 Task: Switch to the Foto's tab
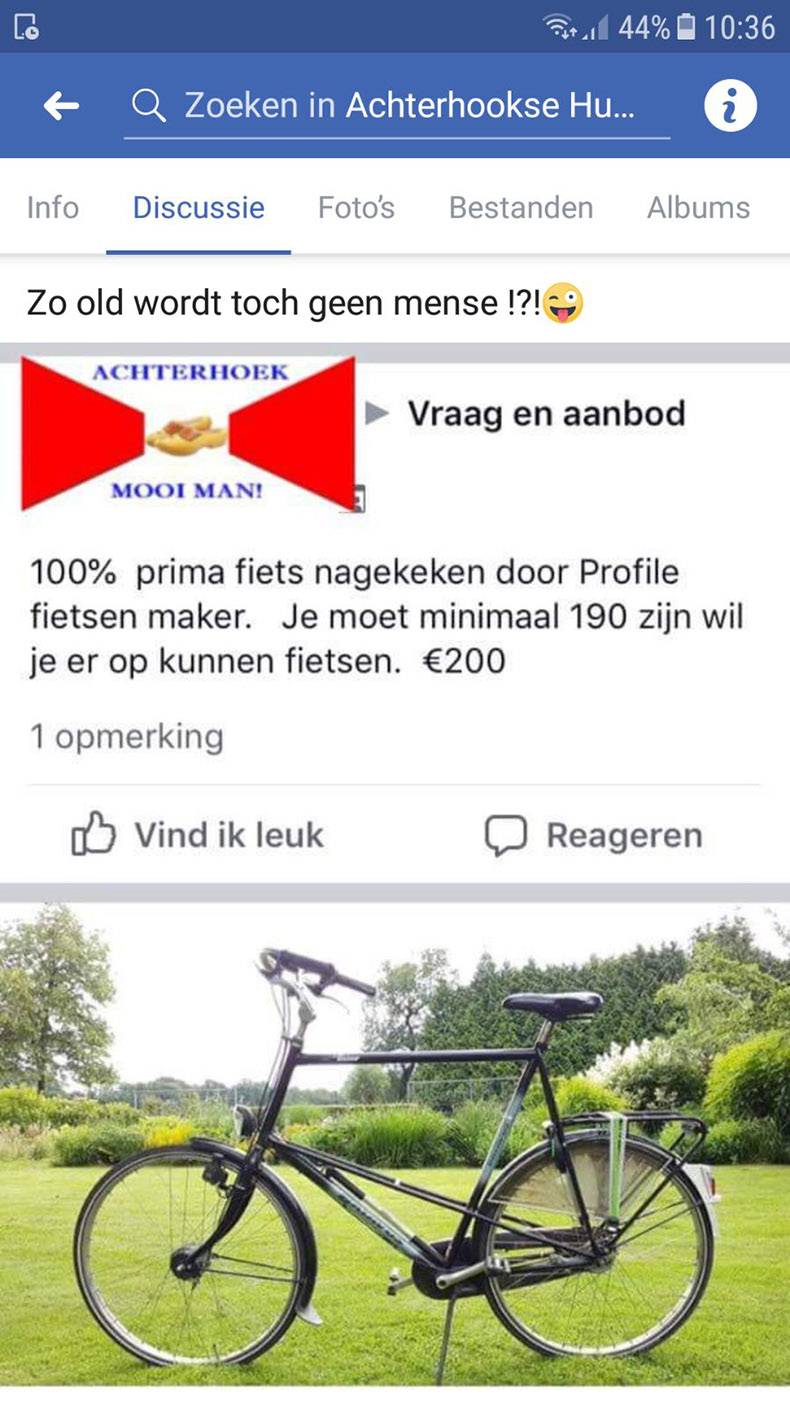tap(356, 208)
